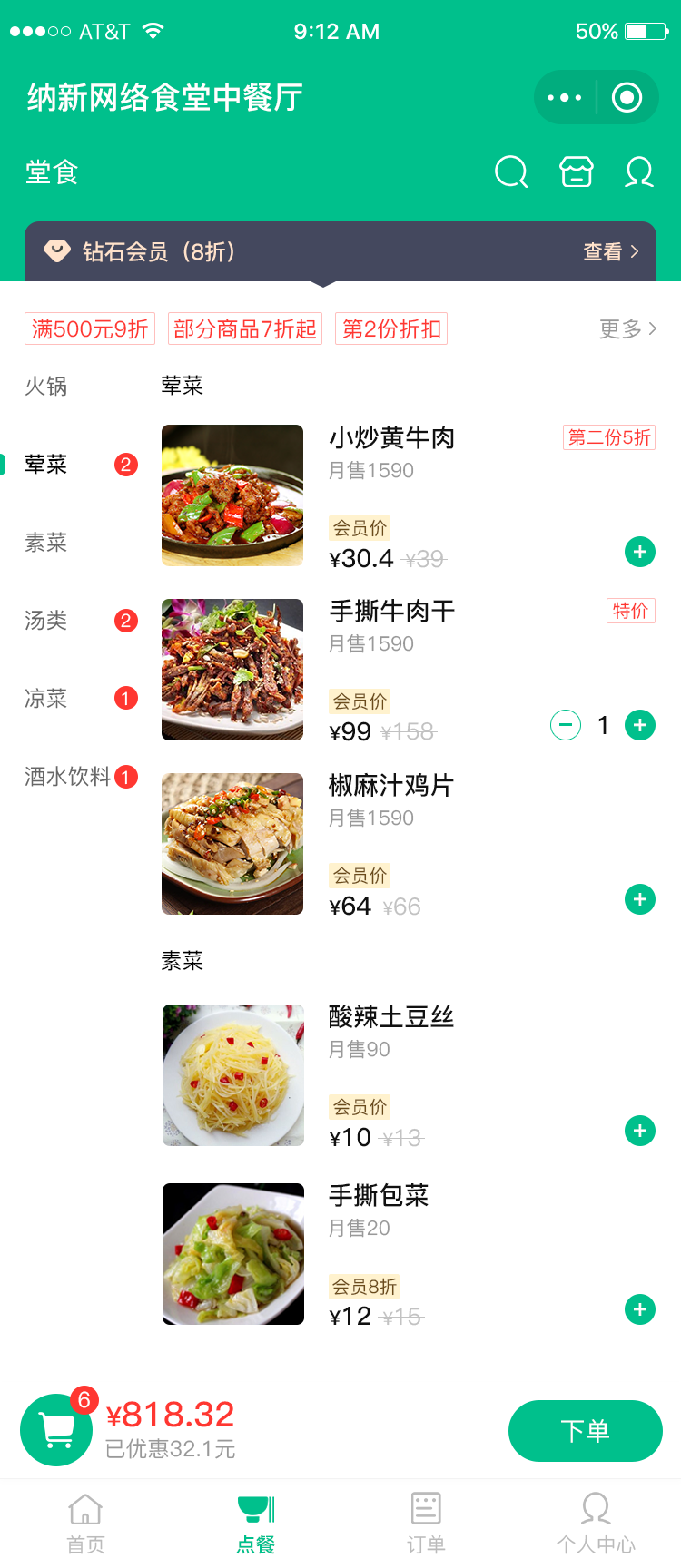Open the store icon in top bar
This screenshot has width=681, height=1568.
(x=577, y=171)
